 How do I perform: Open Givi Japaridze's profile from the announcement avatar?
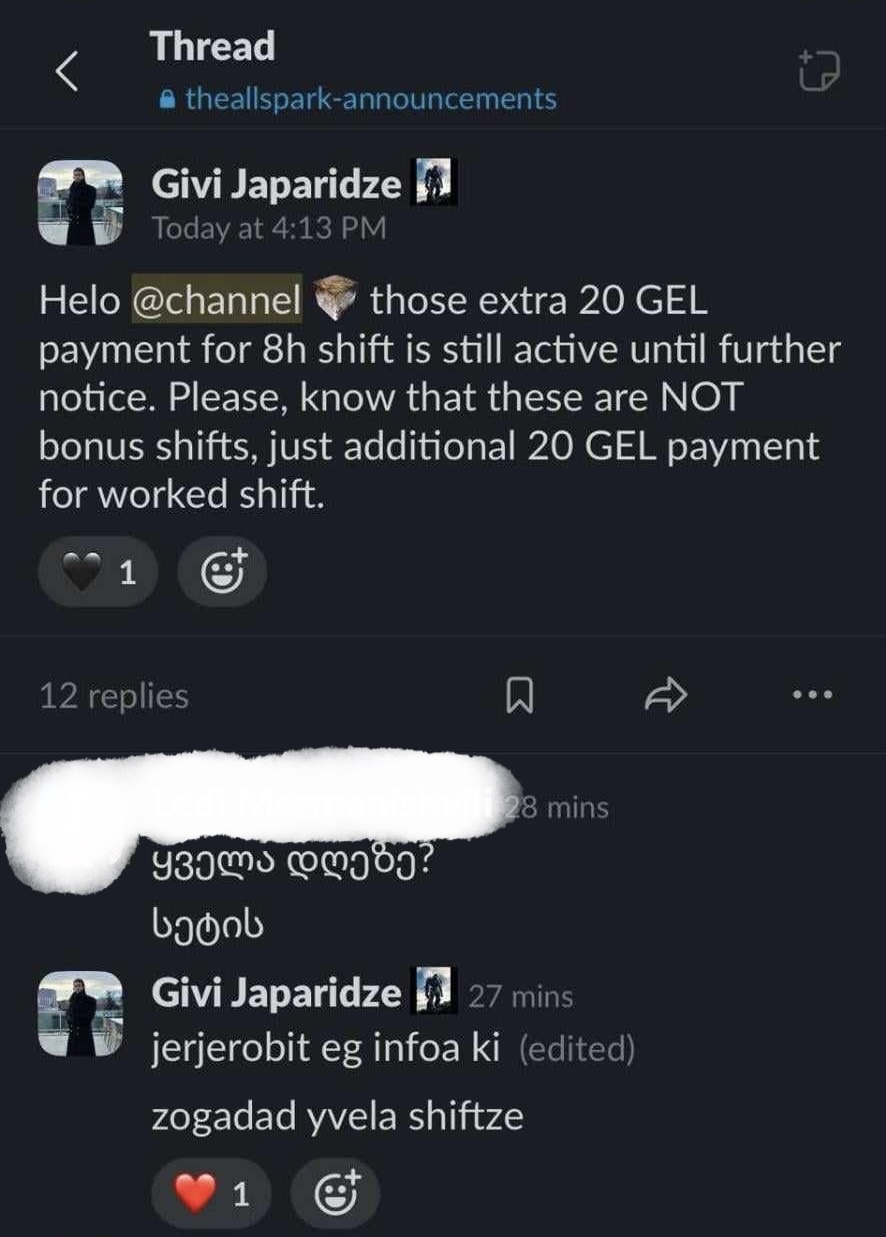coord(81,203)
